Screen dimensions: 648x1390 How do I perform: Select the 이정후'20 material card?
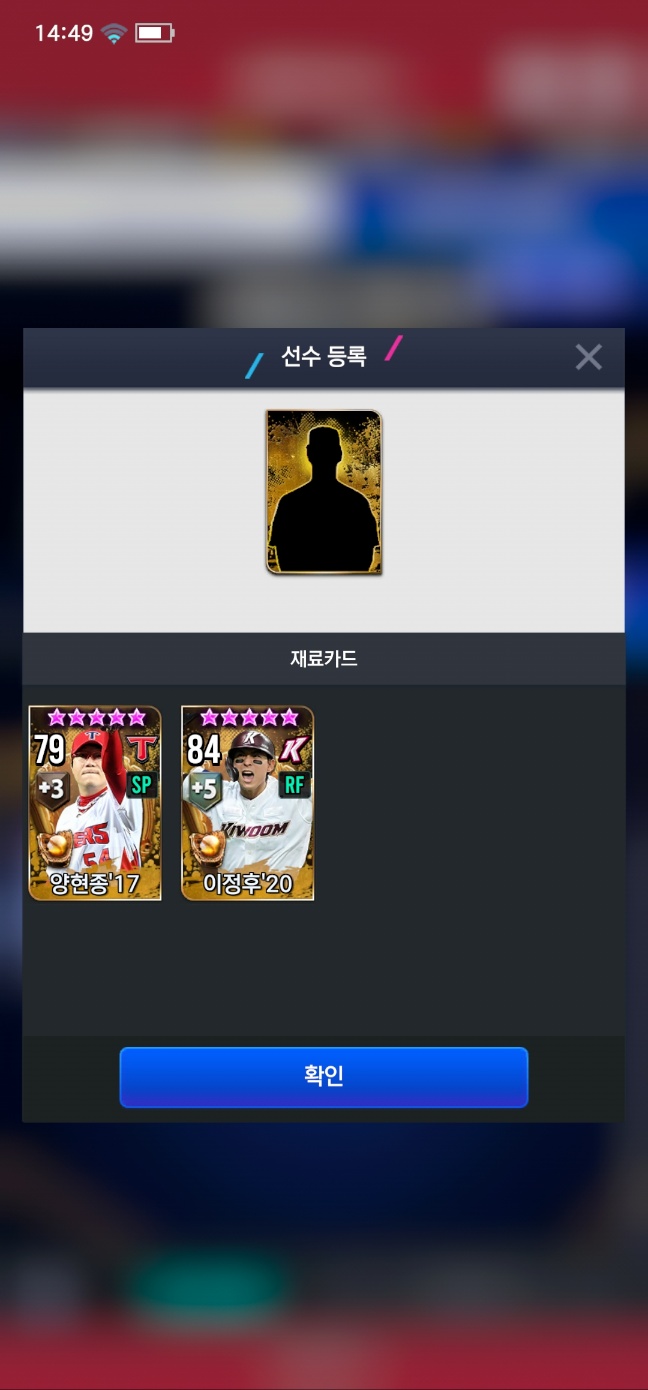(247, 802)
